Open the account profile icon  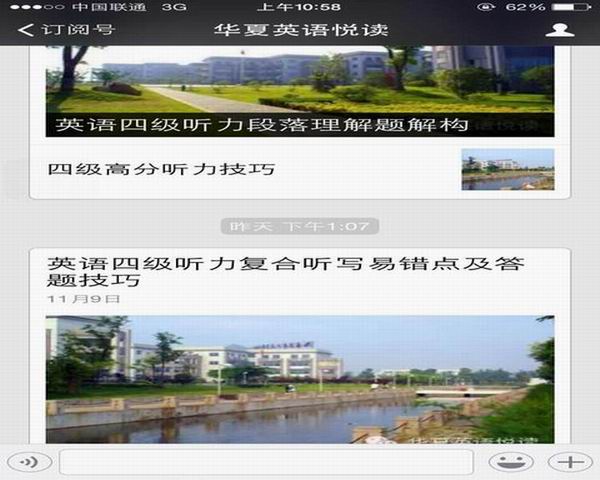click(559, 30)
